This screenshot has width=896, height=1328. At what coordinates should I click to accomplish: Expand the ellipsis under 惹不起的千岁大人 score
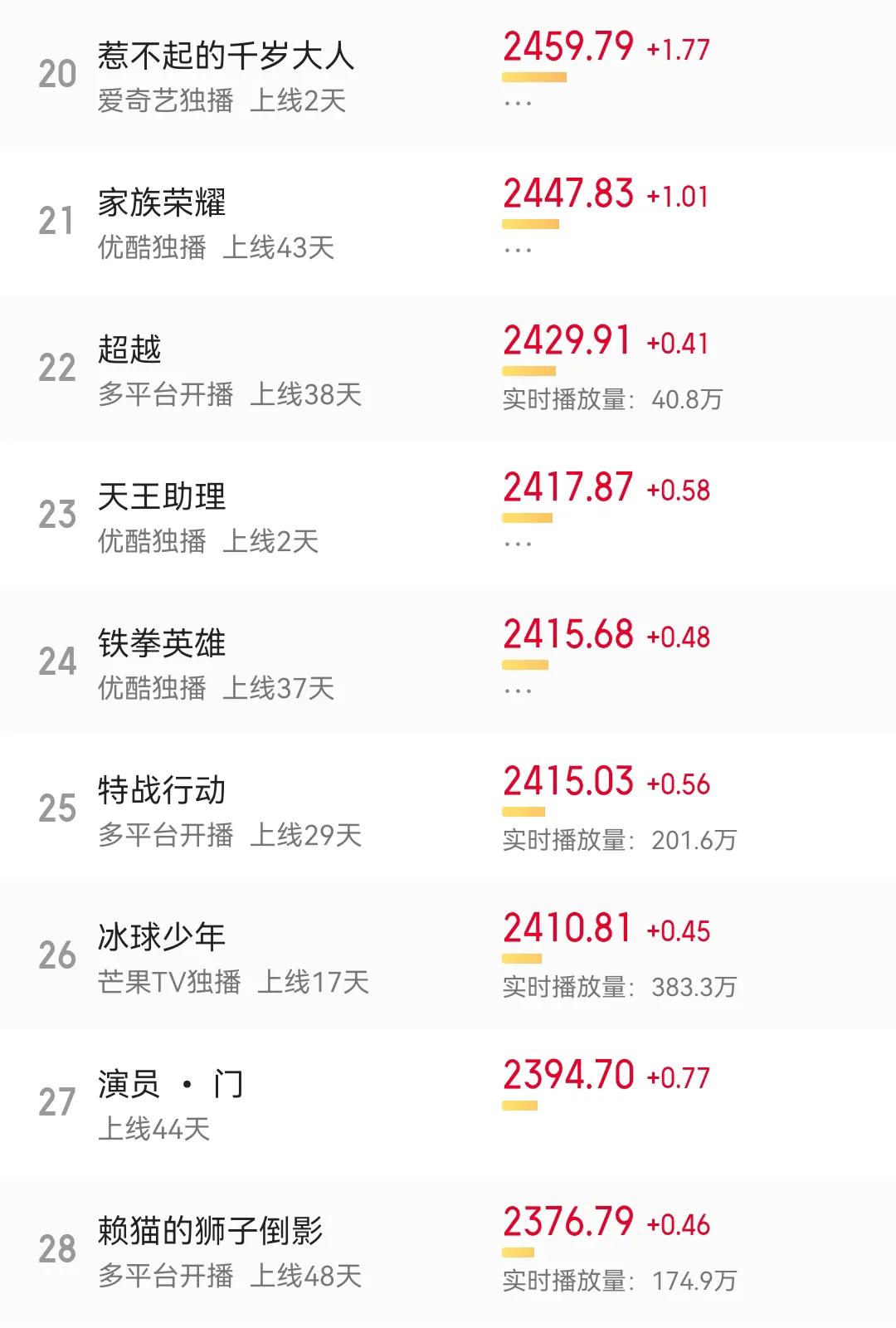tap(518, 104)
